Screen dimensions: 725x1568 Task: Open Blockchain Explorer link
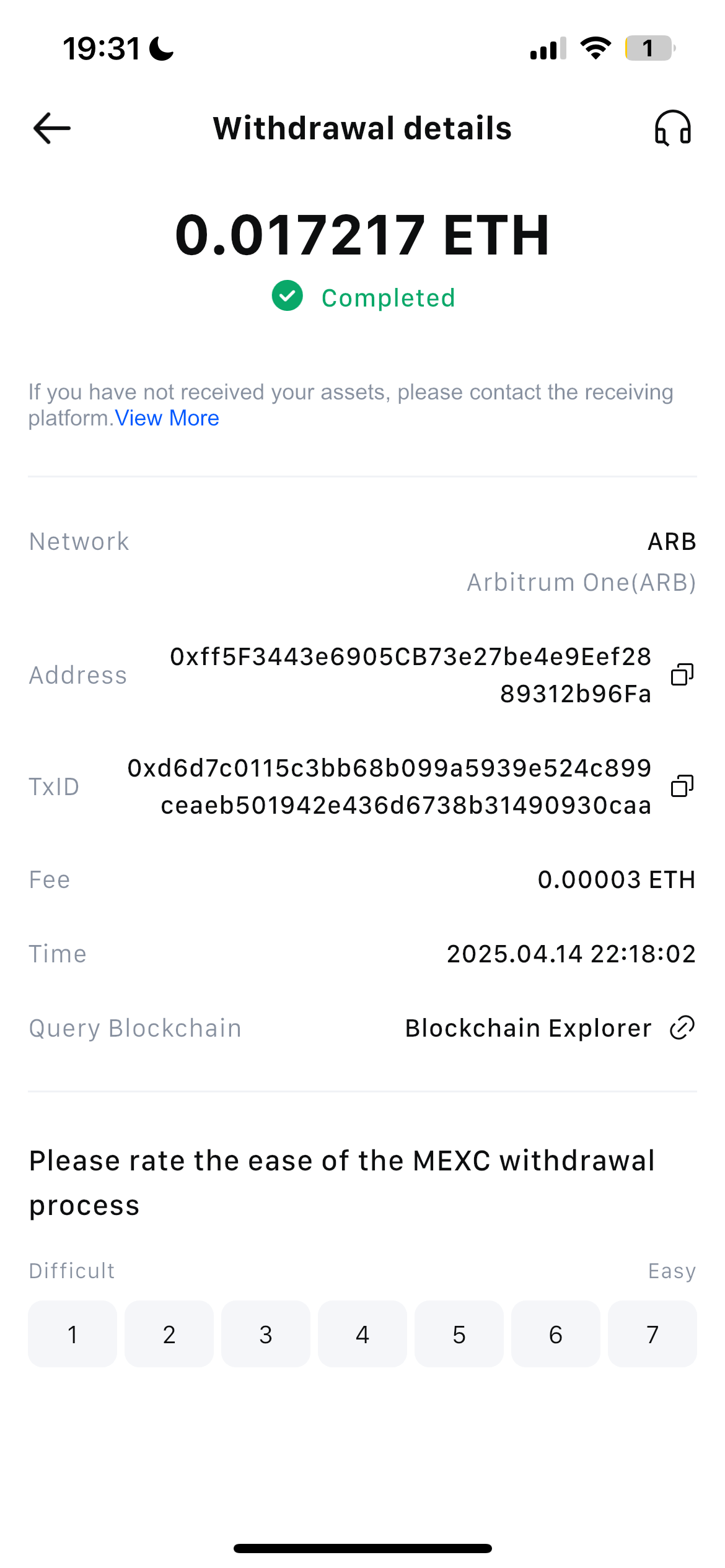point(550,1028)
